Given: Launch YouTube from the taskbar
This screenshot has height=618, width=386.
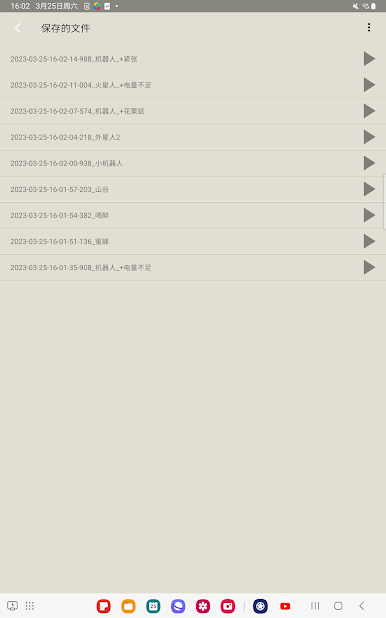Looking at the screenshot, I should pos(285,606).
